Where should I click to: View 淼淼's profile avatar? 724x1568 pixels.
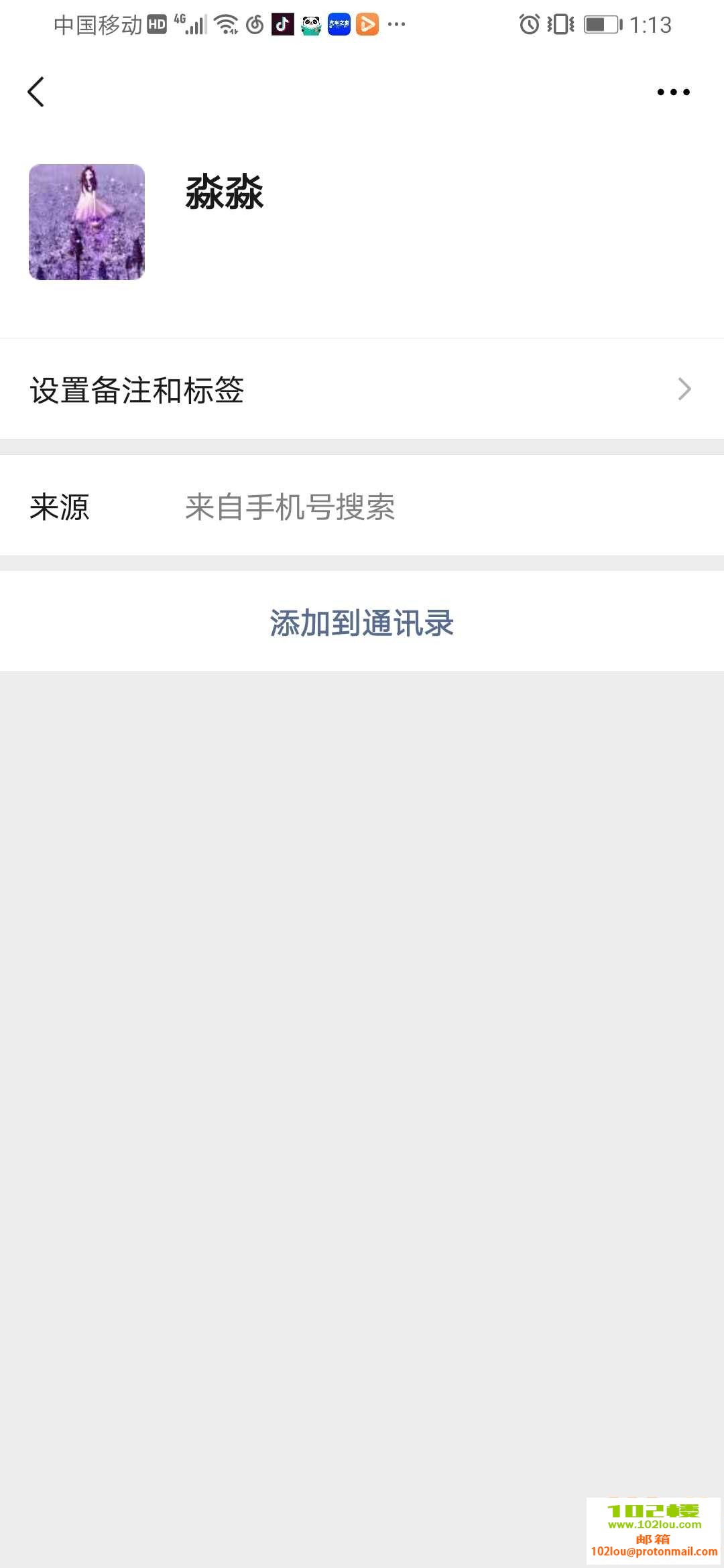point(86,222)
